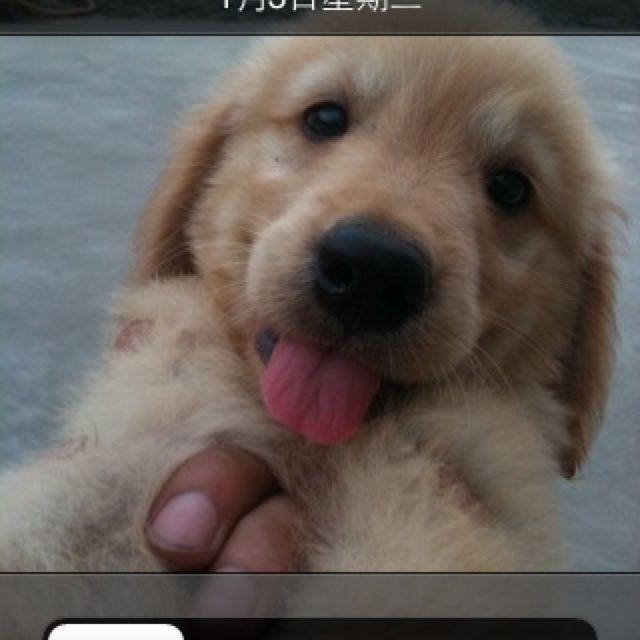
Task: Tap the slide-to-unlock slider knob
Action: pyautogui.click(x=115, y=632)
